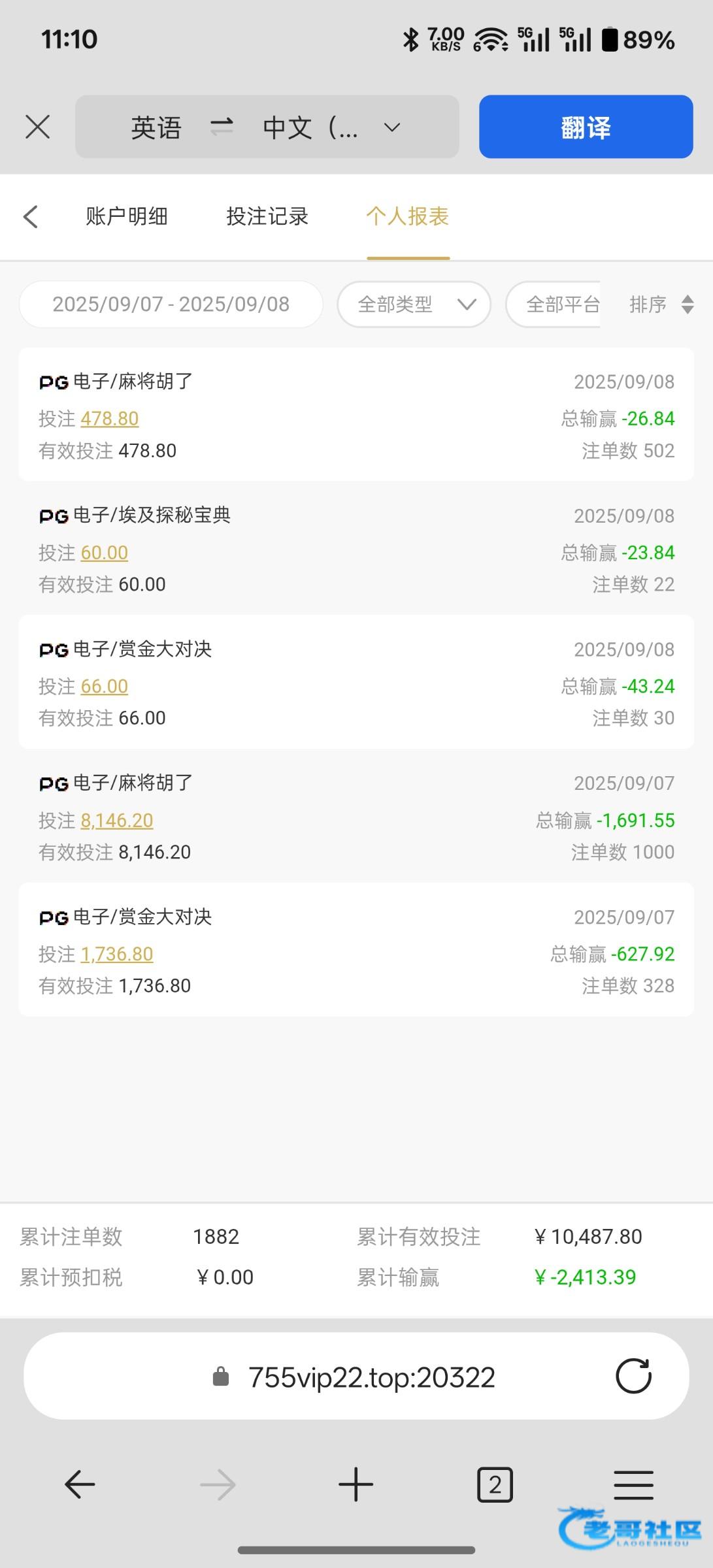The image size is (713, 1568).
Task: Open a new browser tab with plus
Action: [x=356, y=1485]
